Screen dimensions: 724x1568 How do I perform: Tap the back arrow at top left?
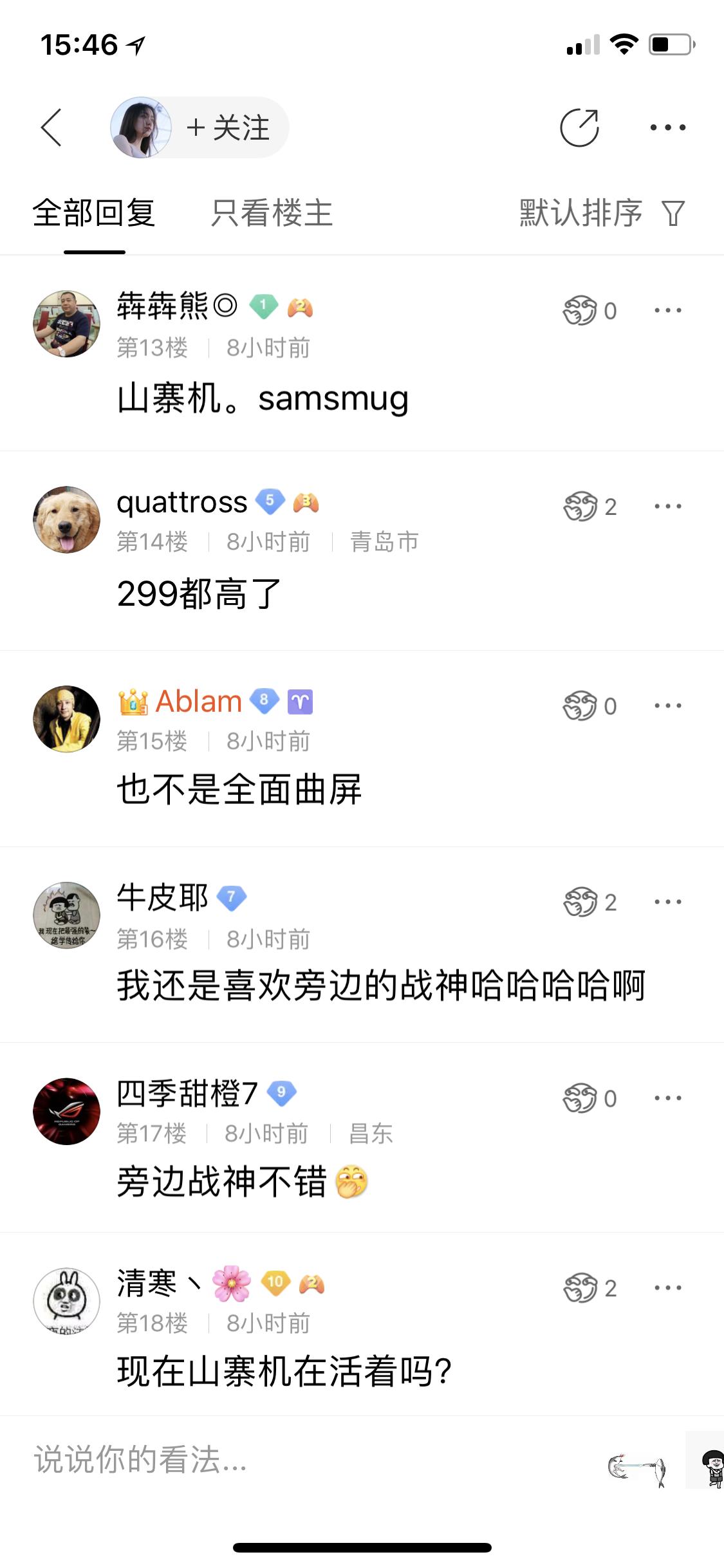51,127
